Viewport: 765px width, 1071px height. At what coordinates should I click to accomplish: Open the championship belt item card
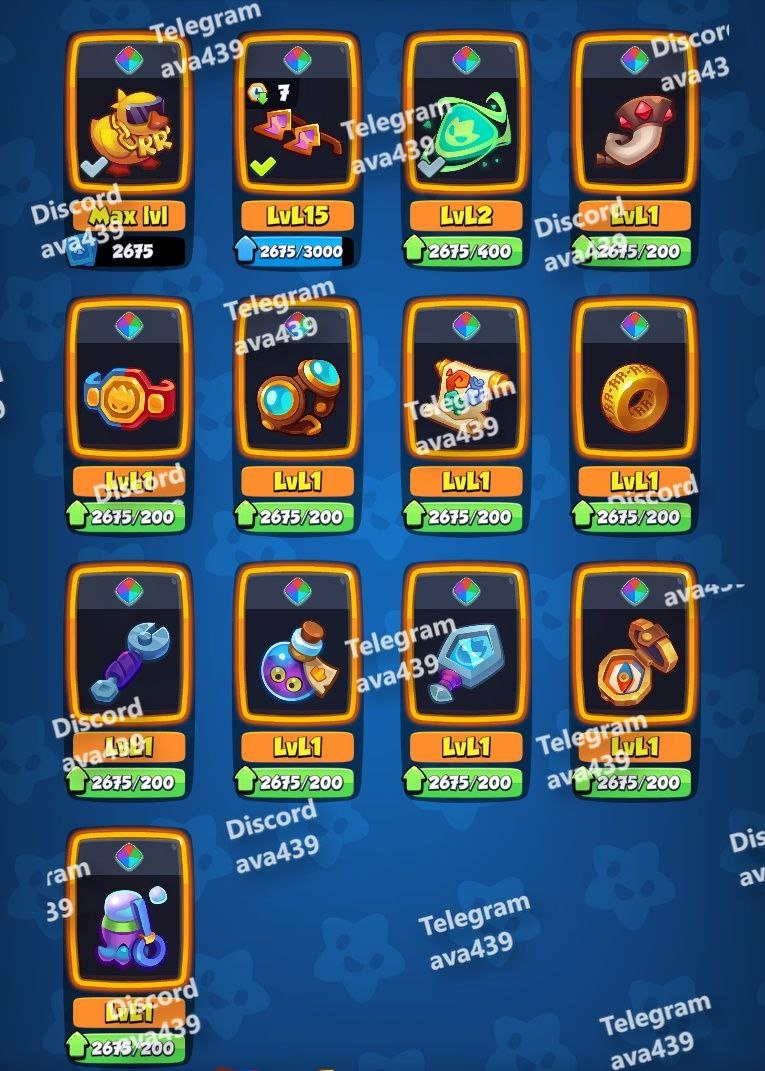coord(128,393)
